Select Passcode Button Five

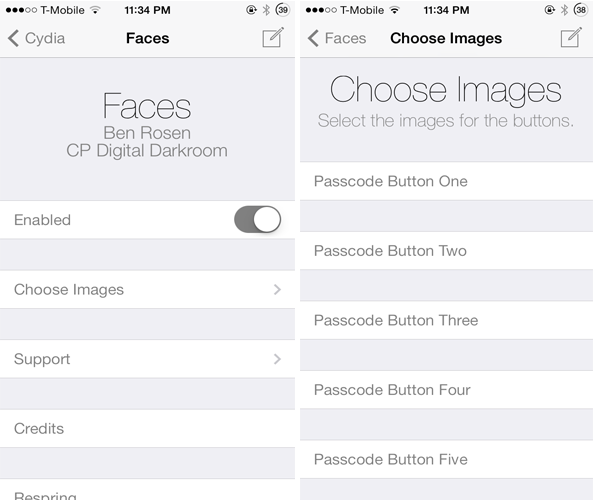pyautogui.click(x=447, y=459)
